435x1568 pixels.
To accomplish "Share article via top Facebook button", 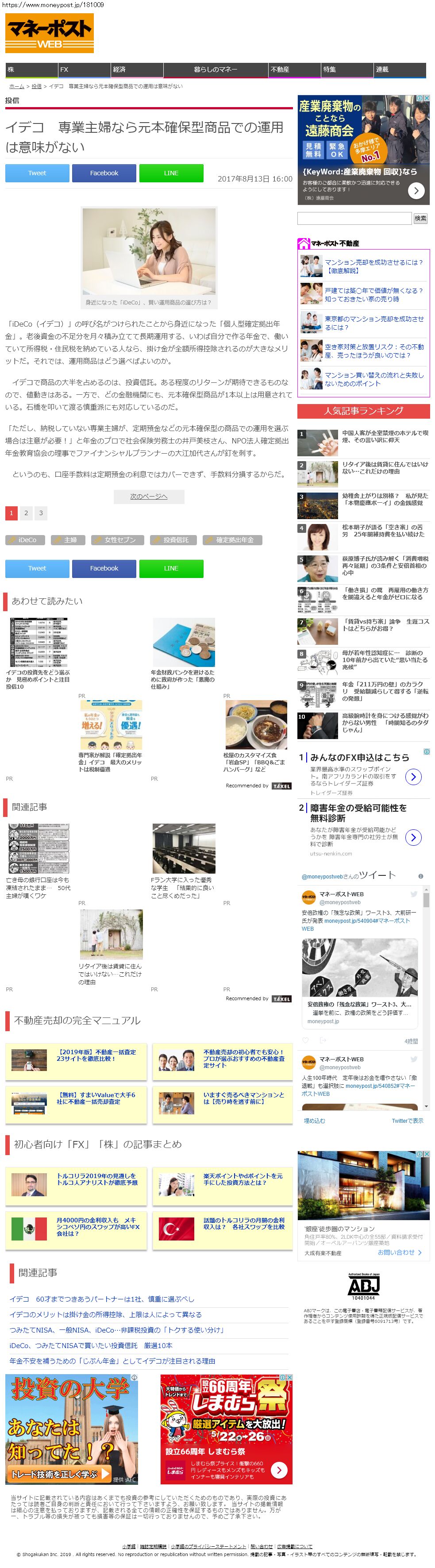I will pyautogui.click(x=104, y=173).
